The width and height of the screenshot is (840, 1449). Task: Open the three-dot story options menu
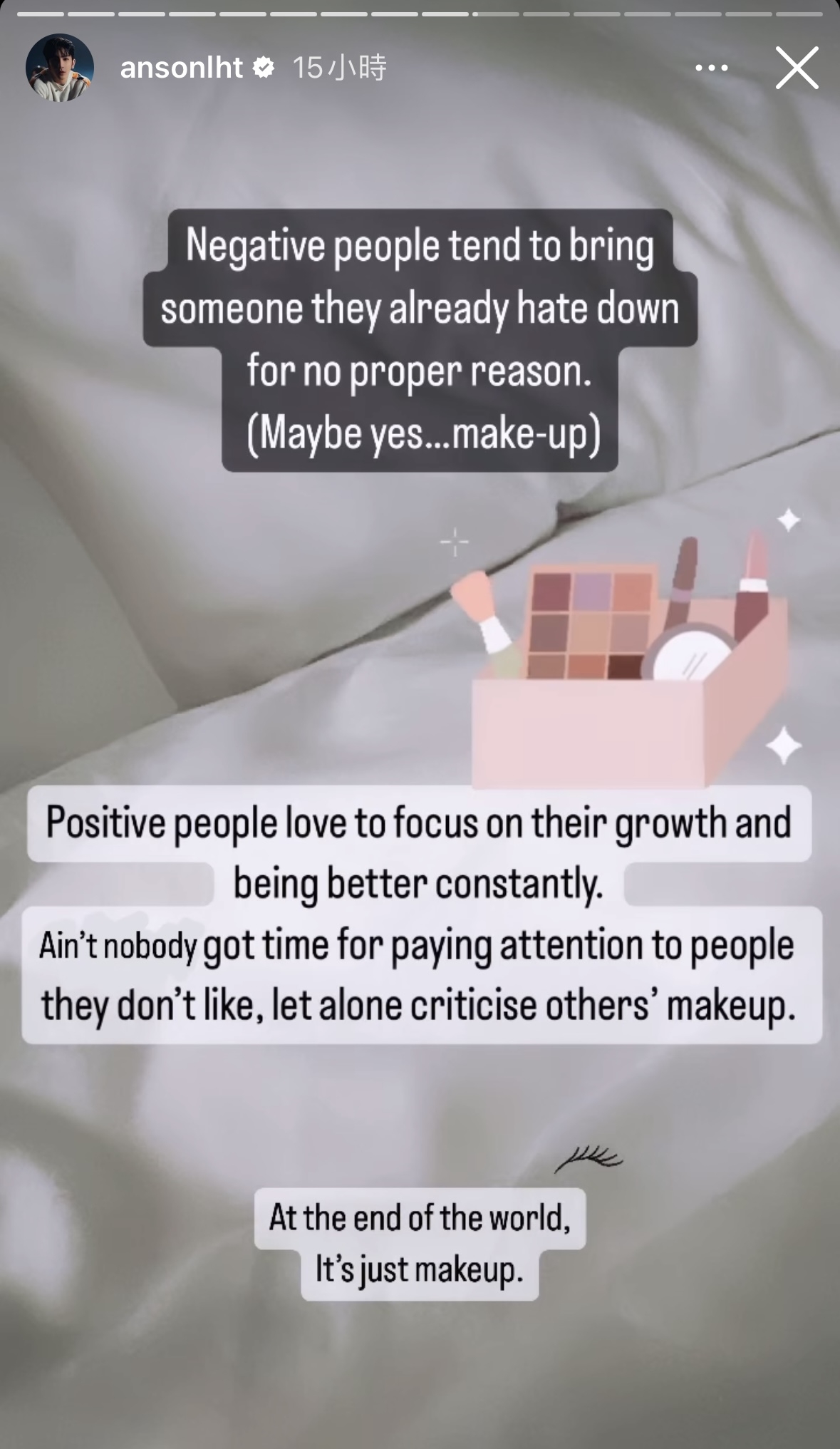coord(711,68)
